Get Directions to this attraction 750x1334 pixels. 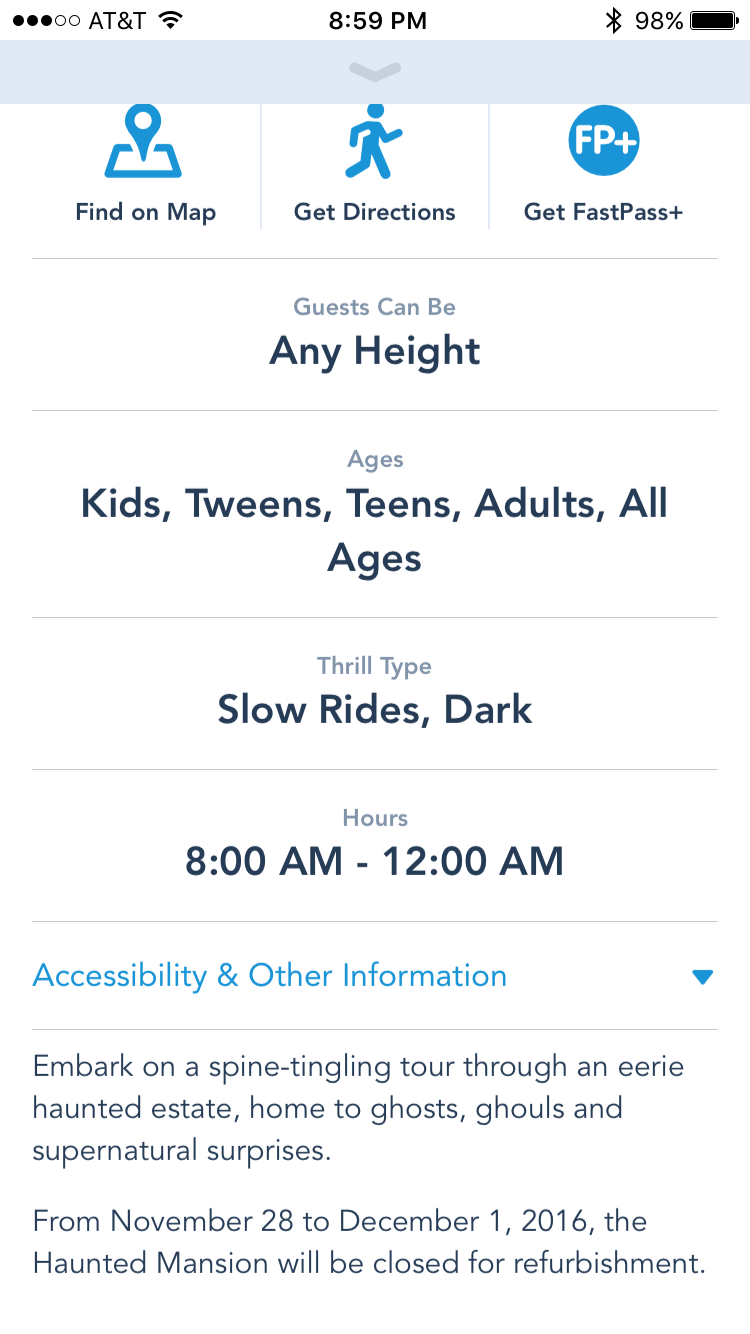374,166
